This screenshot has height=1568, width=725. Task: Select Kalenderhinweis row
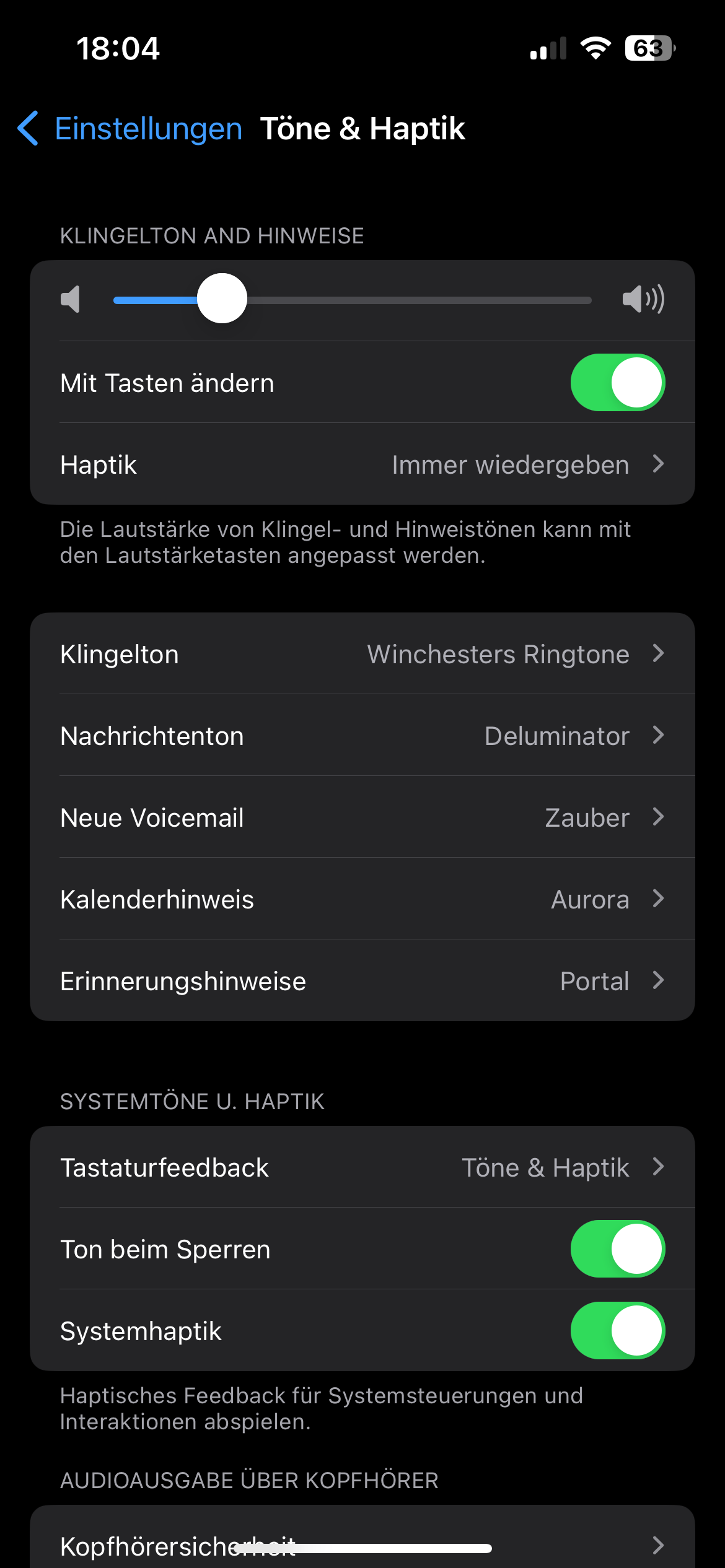pyautogui.click(x=362, y=899)
